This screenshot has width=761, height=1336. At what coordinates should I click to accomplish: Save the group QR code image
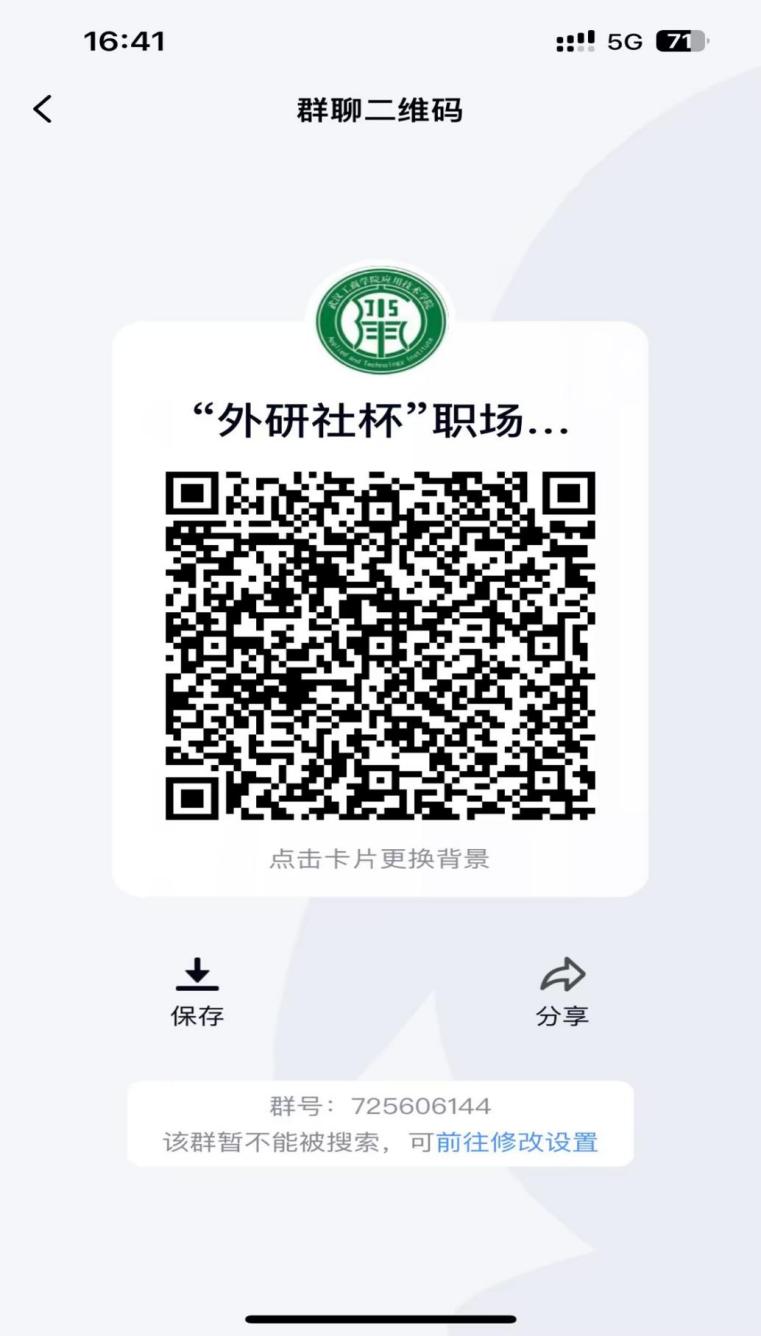197,990
